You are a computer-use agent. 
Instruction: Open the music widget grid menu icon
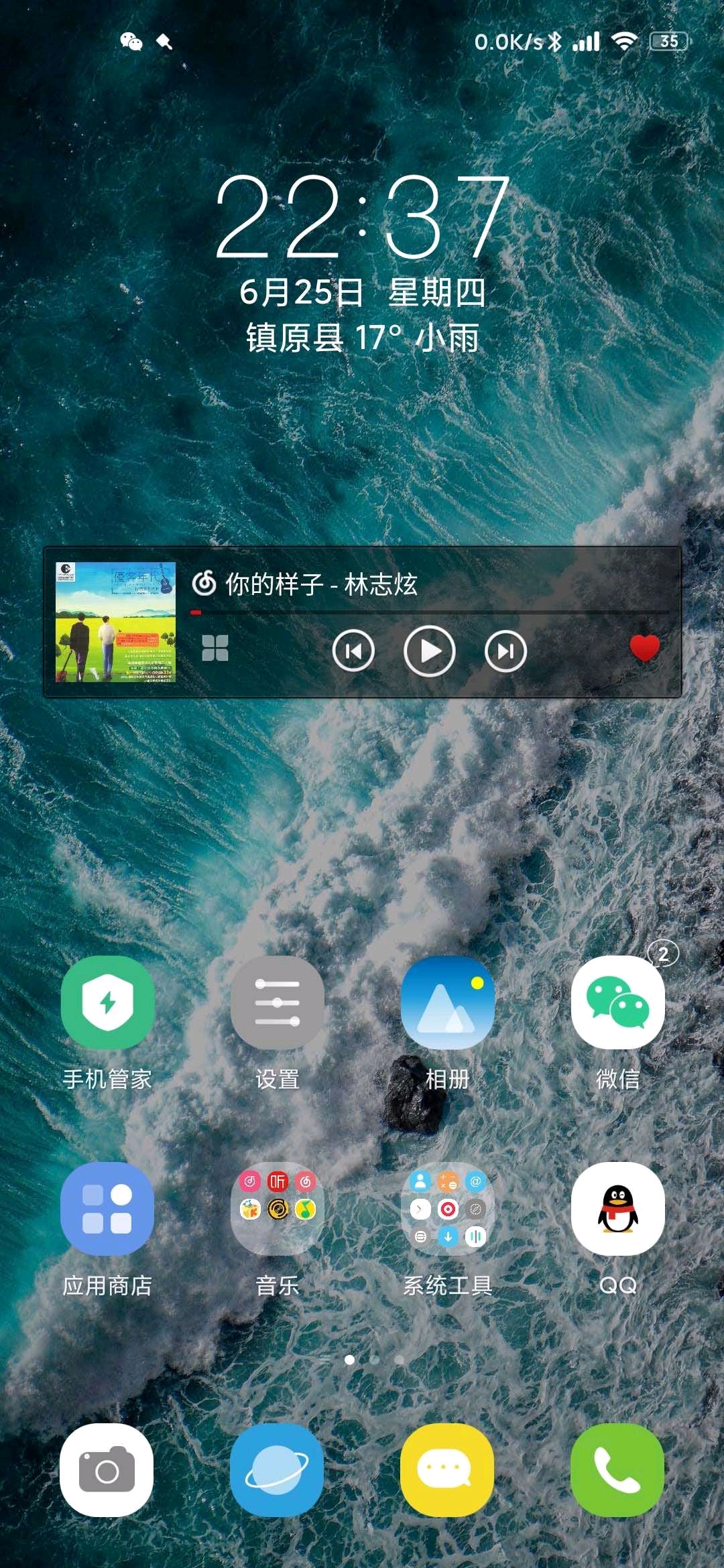click(215, 648)
